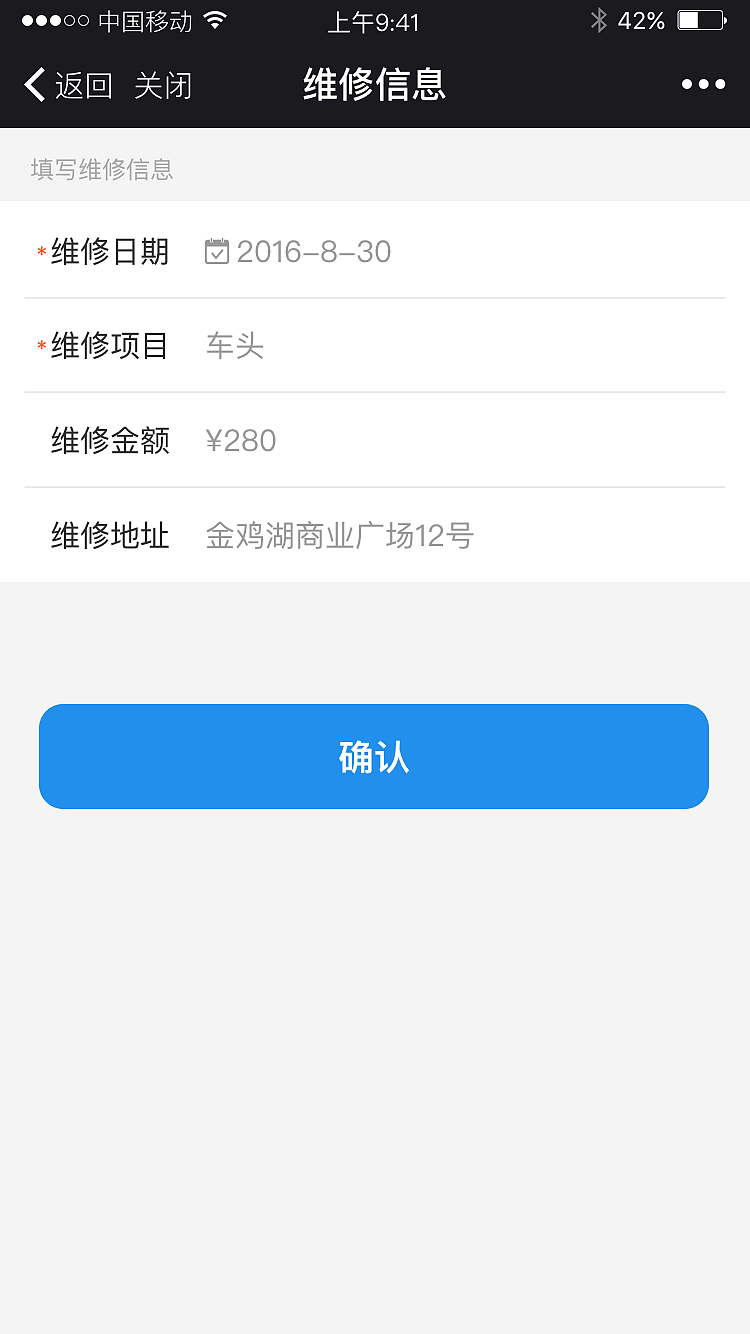Image resolution: width=750 pixels, height=1334 pixels.
Task: Open the 维修项目 selection field
Action: (235, 346)
